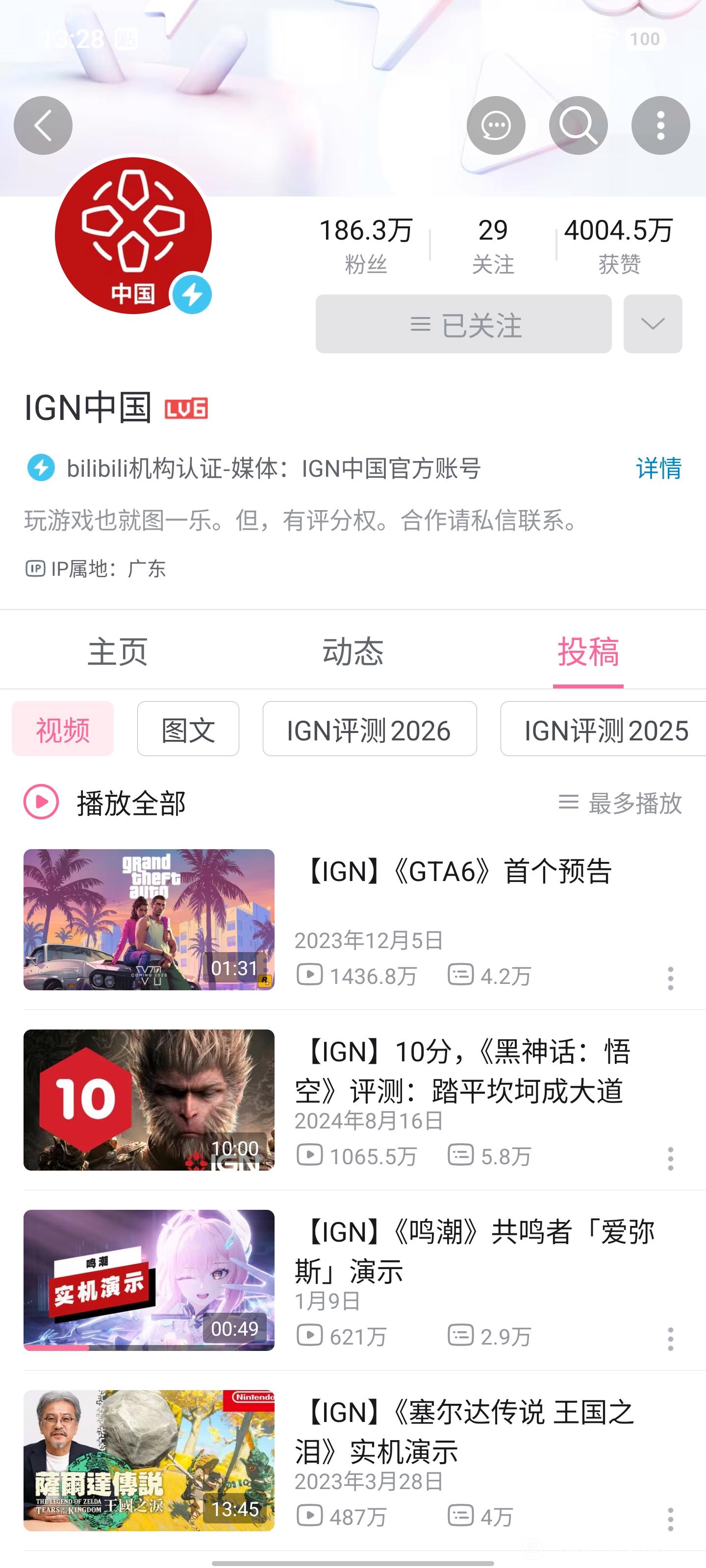The width and height of the screenshot is (706, 1568).
Task: Open more options for the GTA6 video
Action: point(670,978)
